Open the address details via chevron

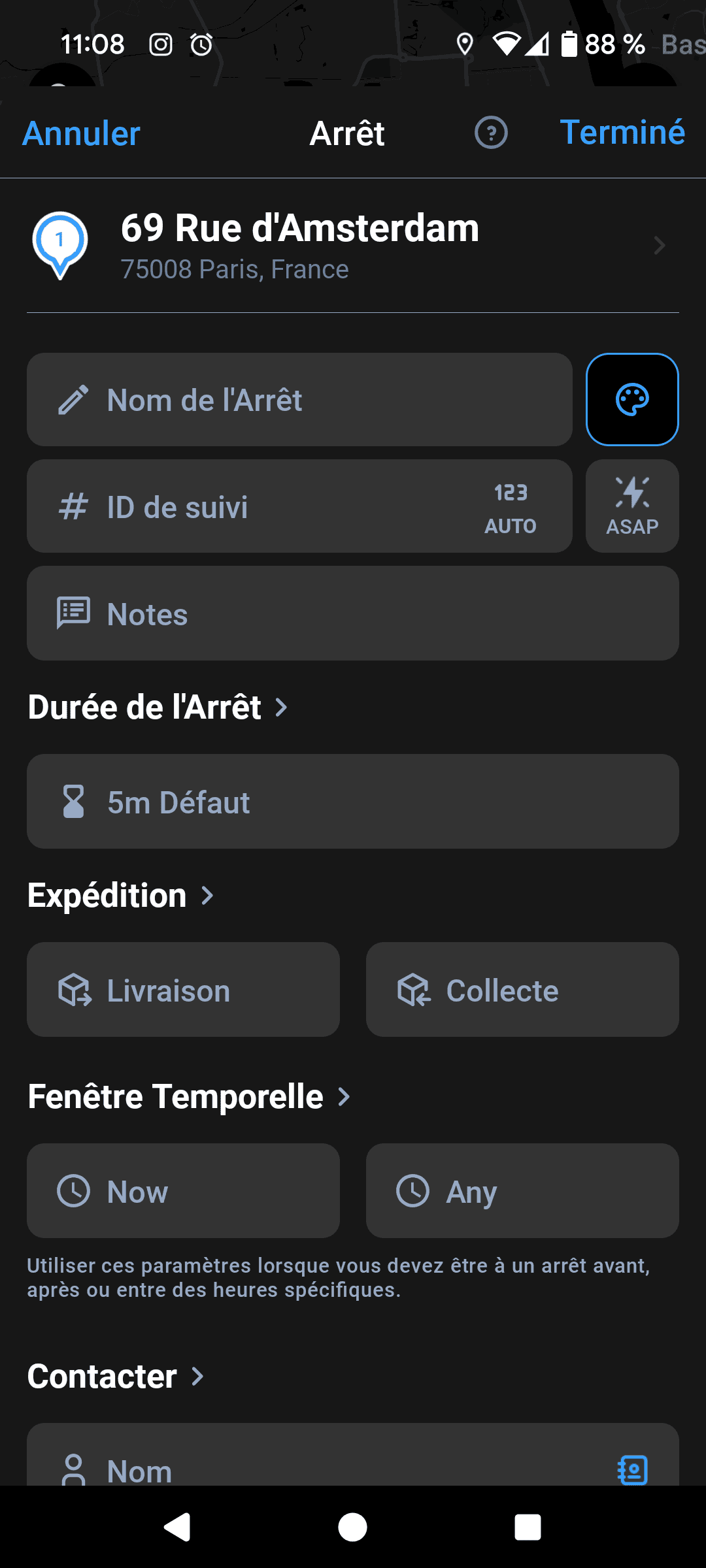659,246
